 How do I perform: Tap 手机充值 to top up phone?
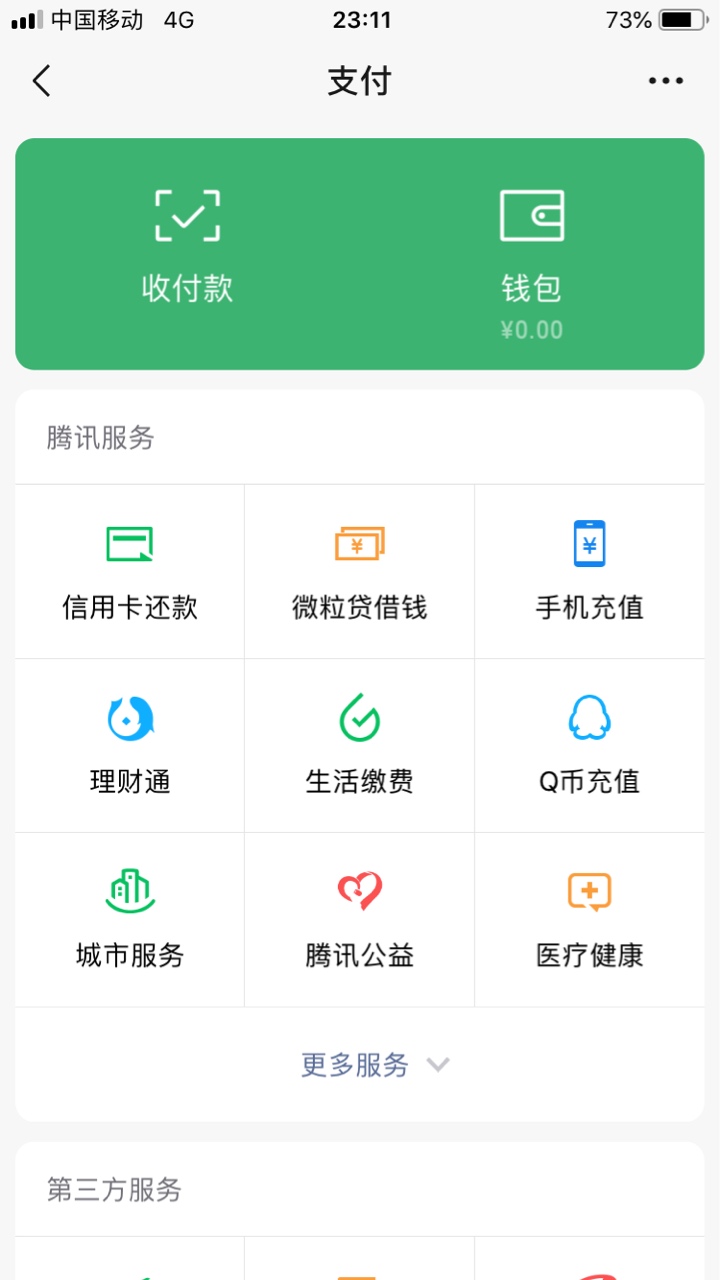(x=590, y=572)
